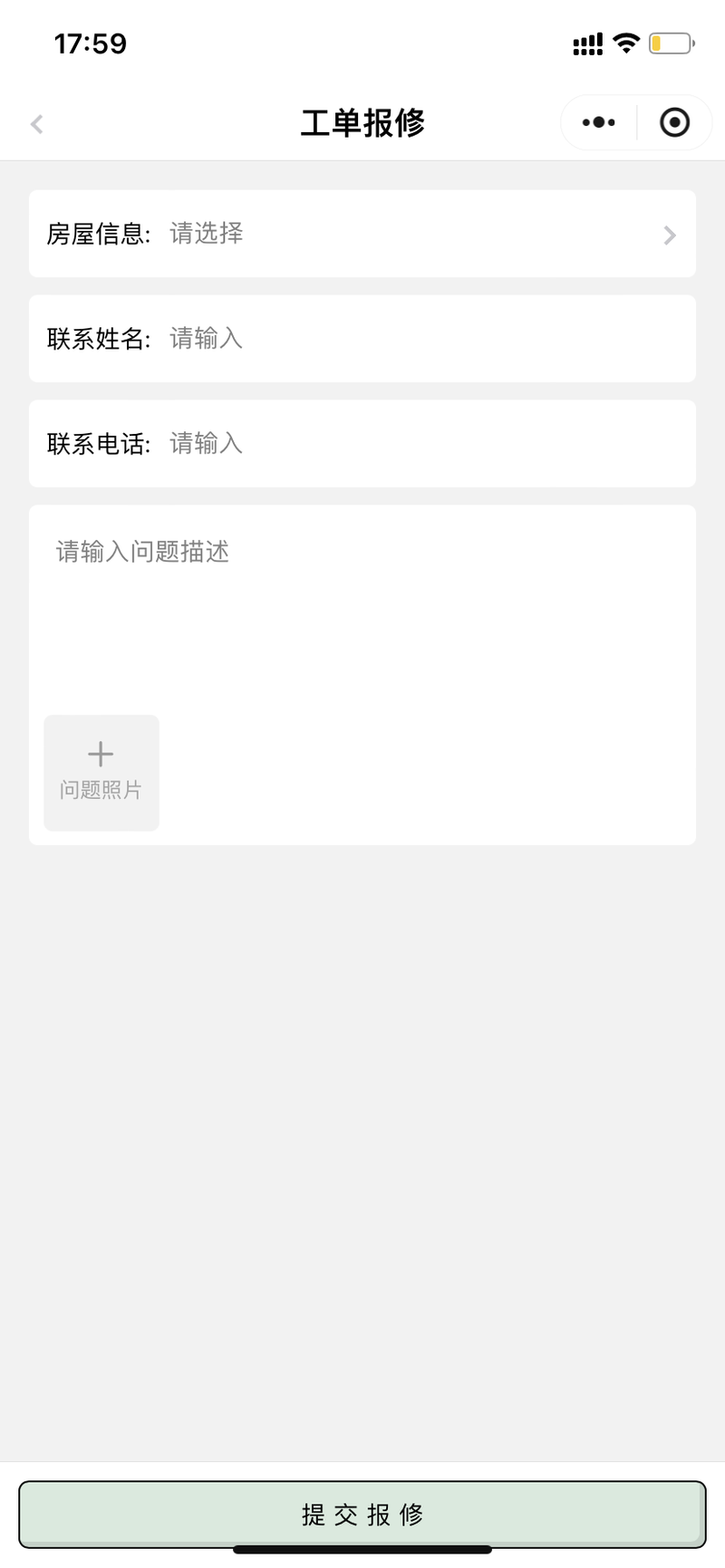Focus the 联系电话 contact phone field
Viewport: 725px width, 1568px height.
coord(362,444)
